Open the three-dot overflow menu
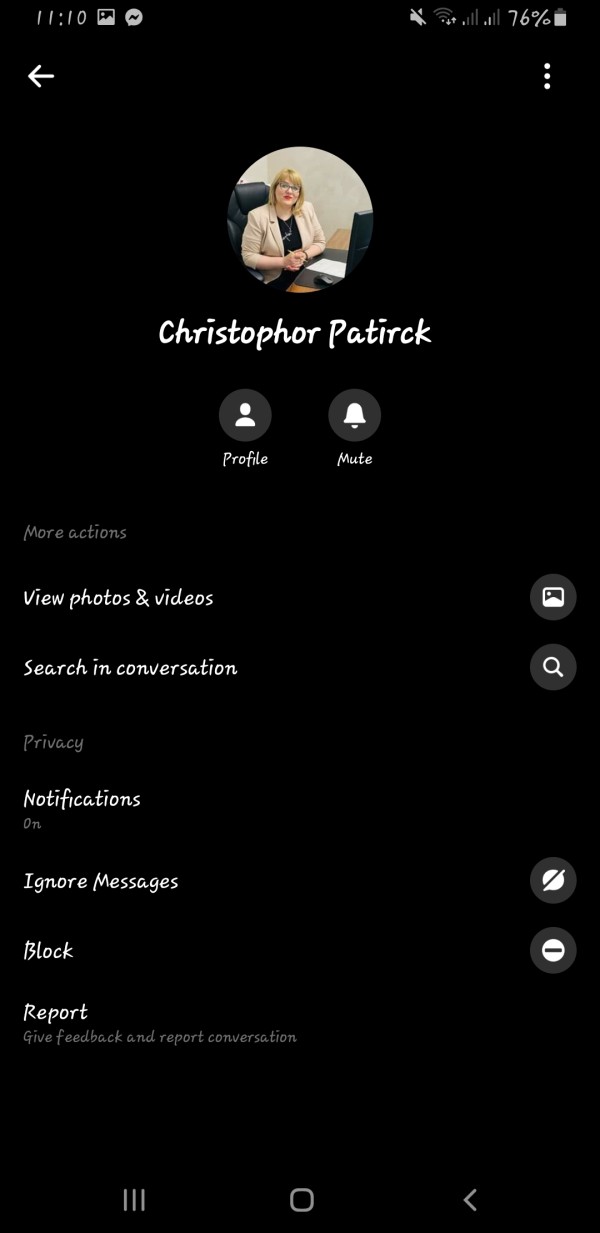 tap(547, 76)
